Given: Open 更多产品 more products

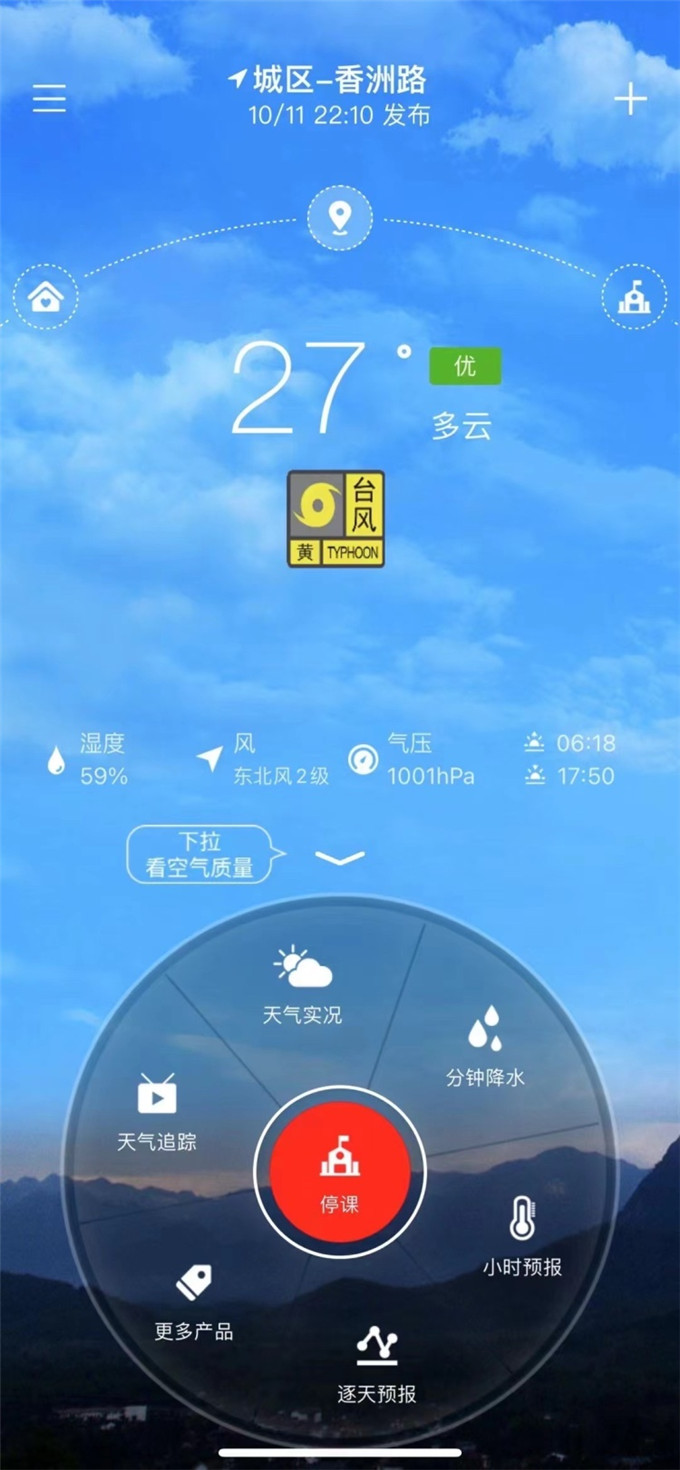Looking at the screenshot, I should click(x=193, y=1301).
